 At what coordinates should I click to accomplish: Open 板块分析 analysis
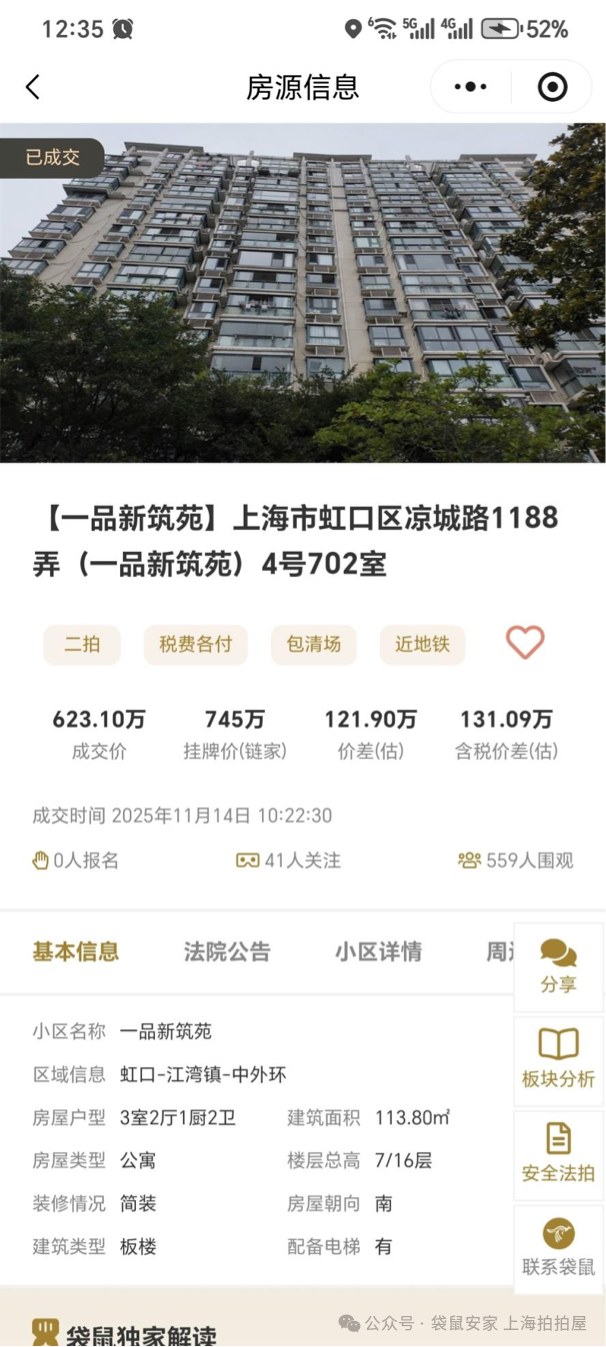tap(558, 1059)
